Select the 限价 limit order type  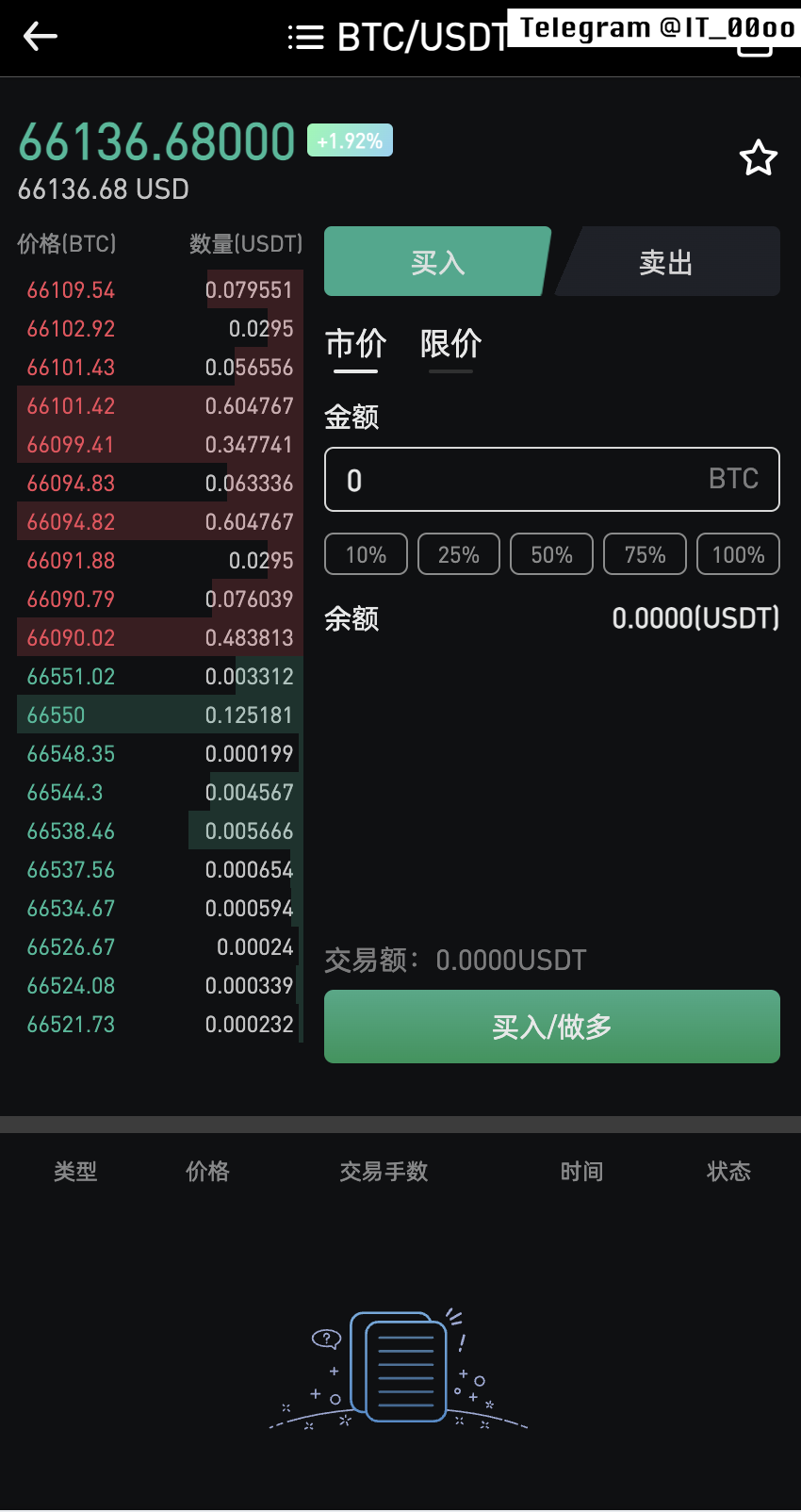[450, 344]
